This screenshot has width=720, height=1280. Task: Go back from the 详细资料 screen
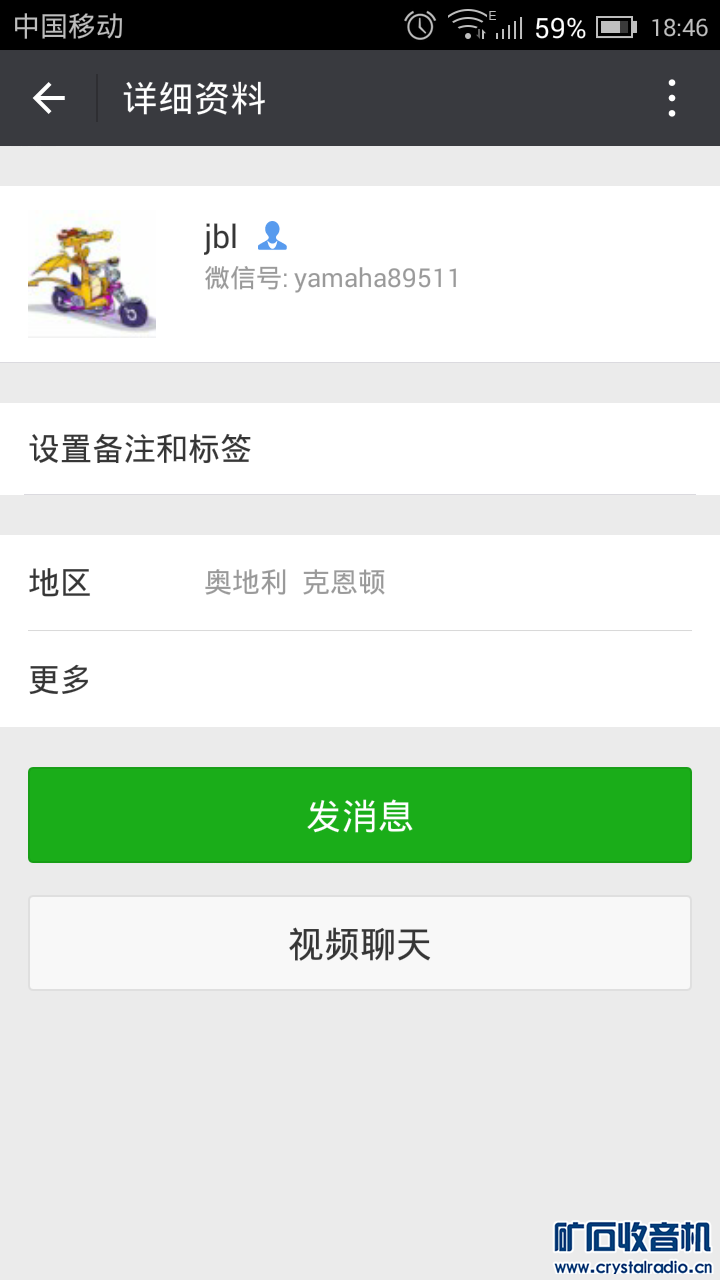pyautogui.click(x=49, y=98)
